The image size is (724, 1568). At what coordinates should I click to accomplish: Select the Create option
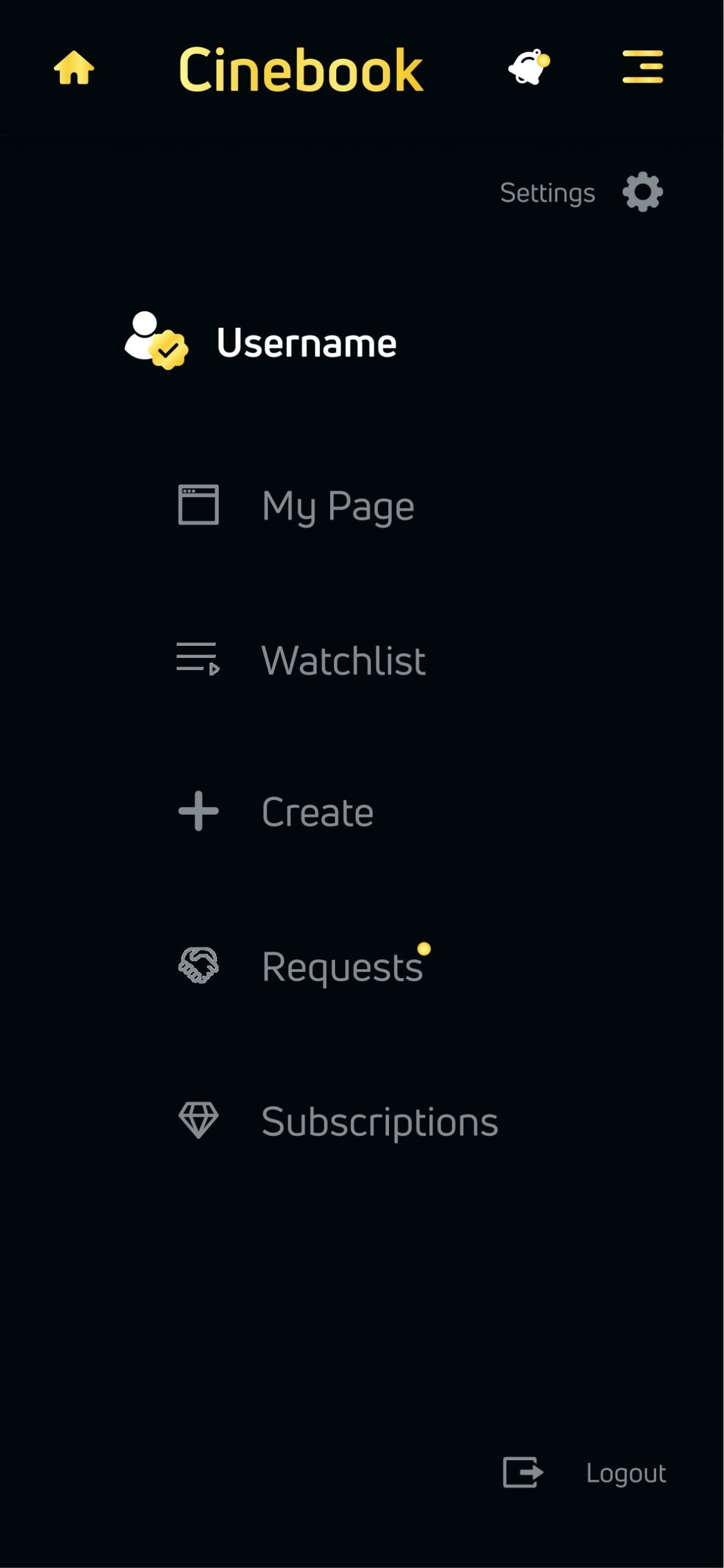(x=276, y=812)
